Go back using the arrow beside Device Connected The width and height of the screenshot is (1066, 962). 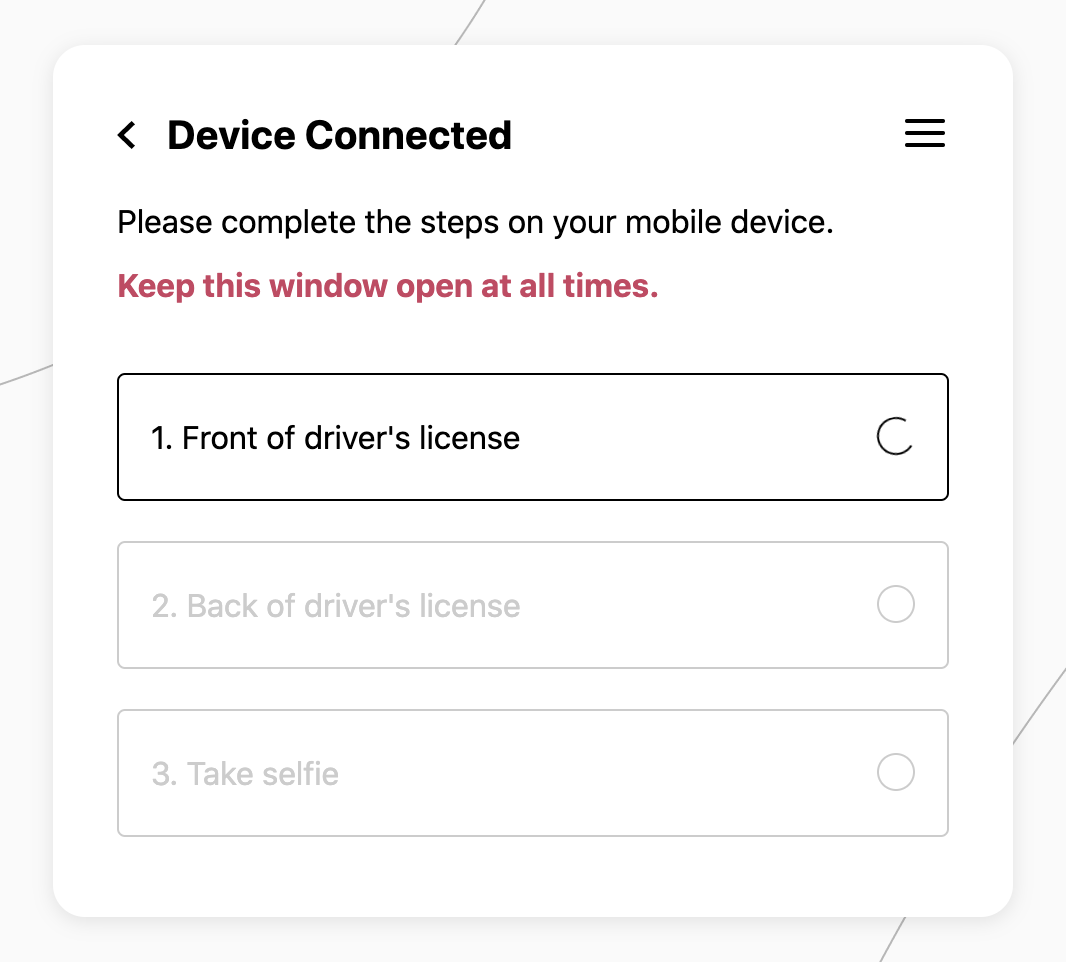pos(127,135)
